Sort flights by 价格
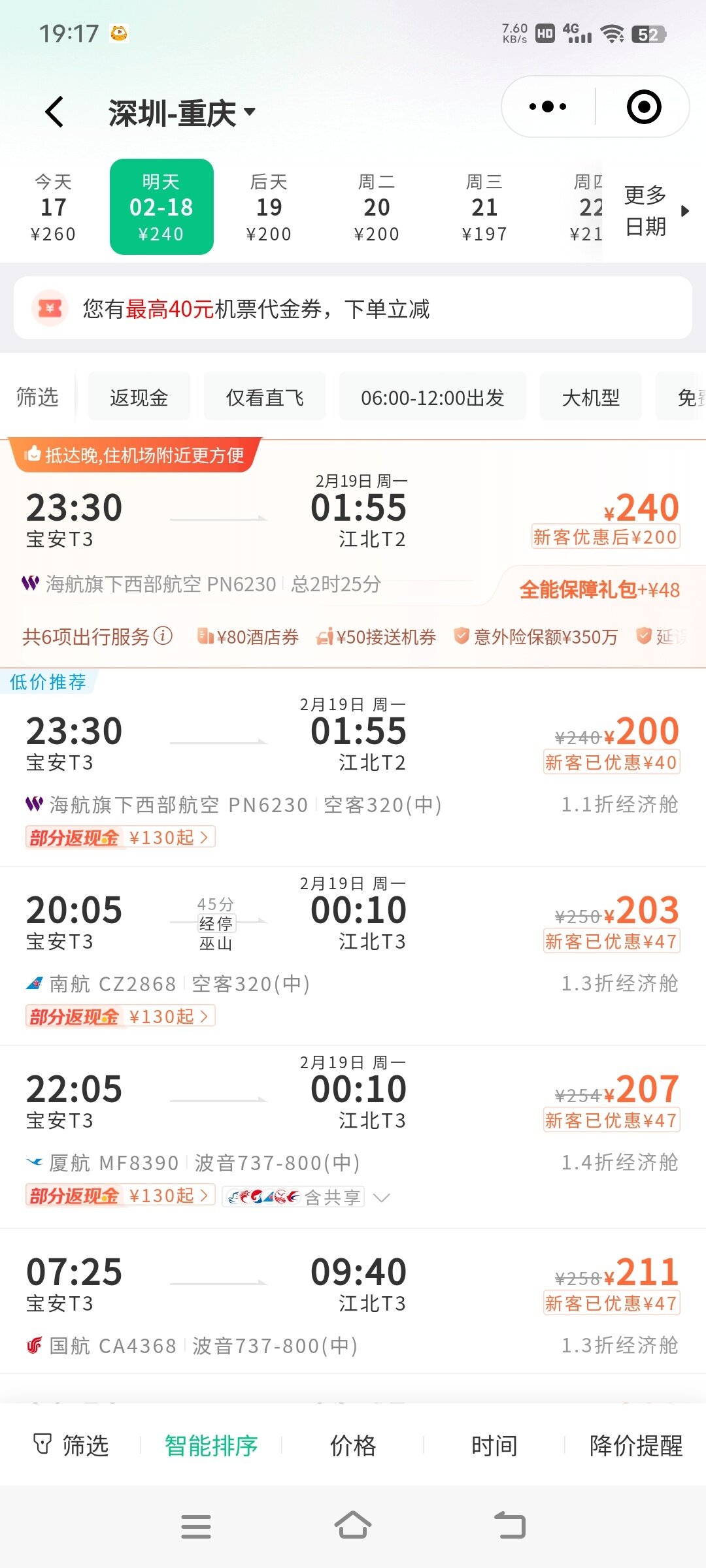Image resolution: width=706 pixels, height=1568 pixels. pos(353,1445)
